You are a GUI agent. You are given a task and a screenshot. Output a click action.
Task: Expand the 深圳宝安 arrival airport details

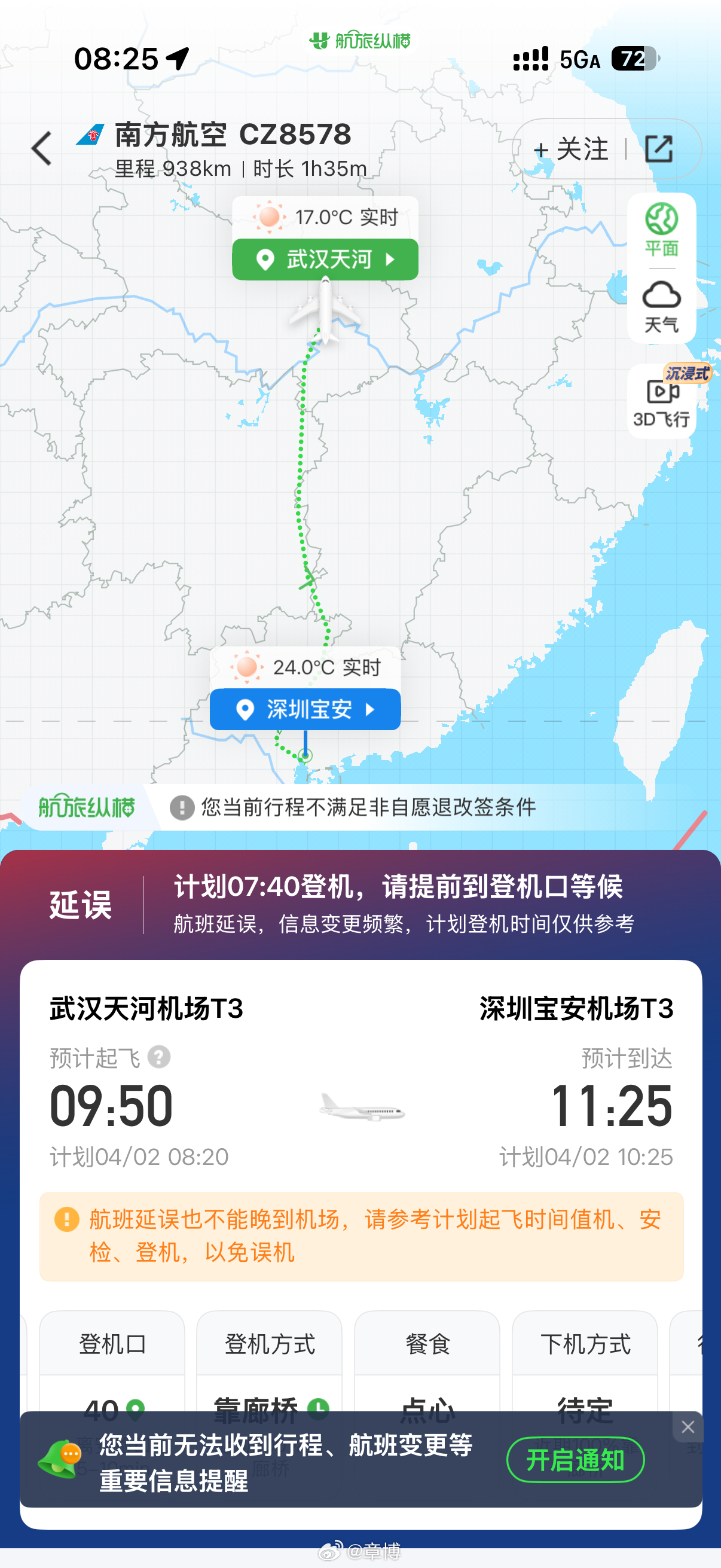coord(305,709)
